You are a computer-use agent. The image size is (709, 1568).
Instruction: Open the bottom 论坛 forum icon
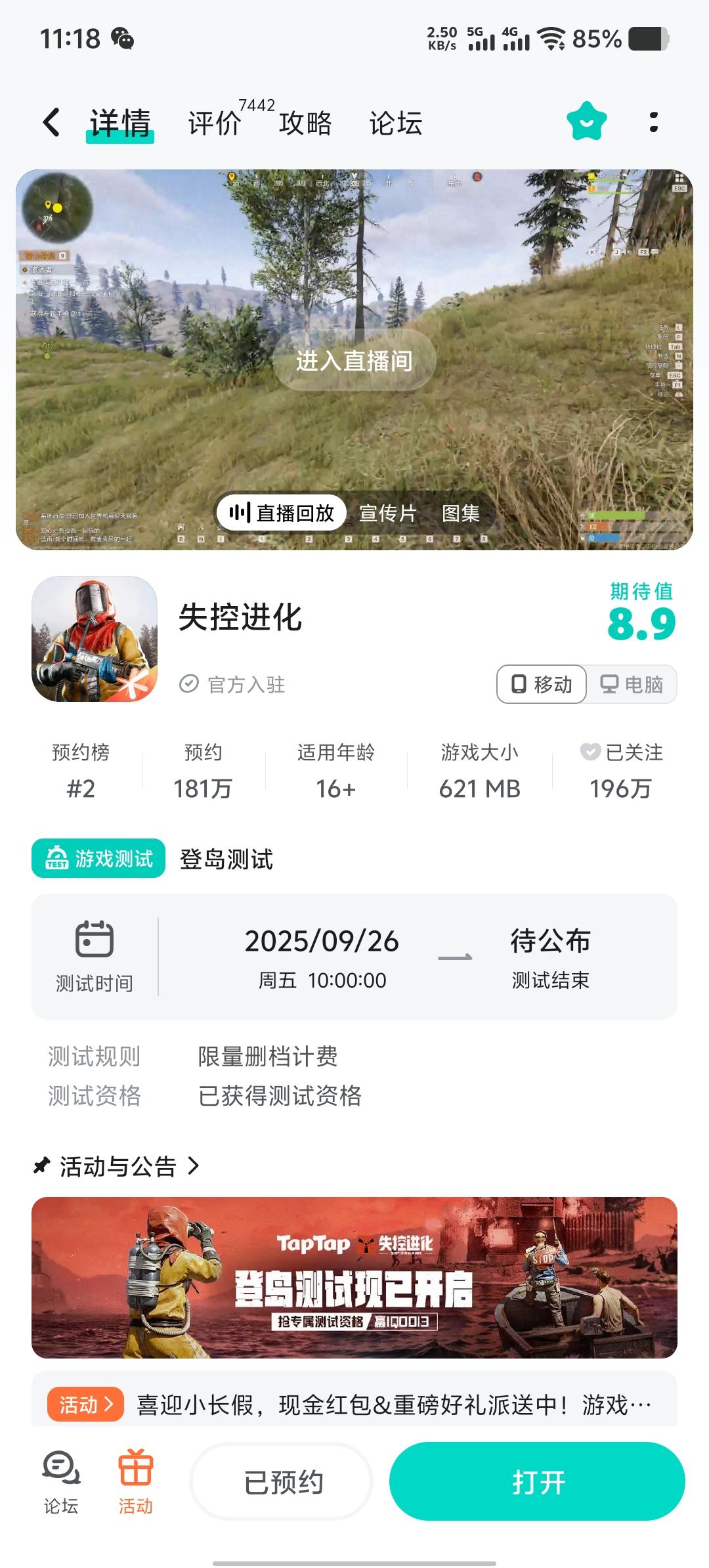61,1482
